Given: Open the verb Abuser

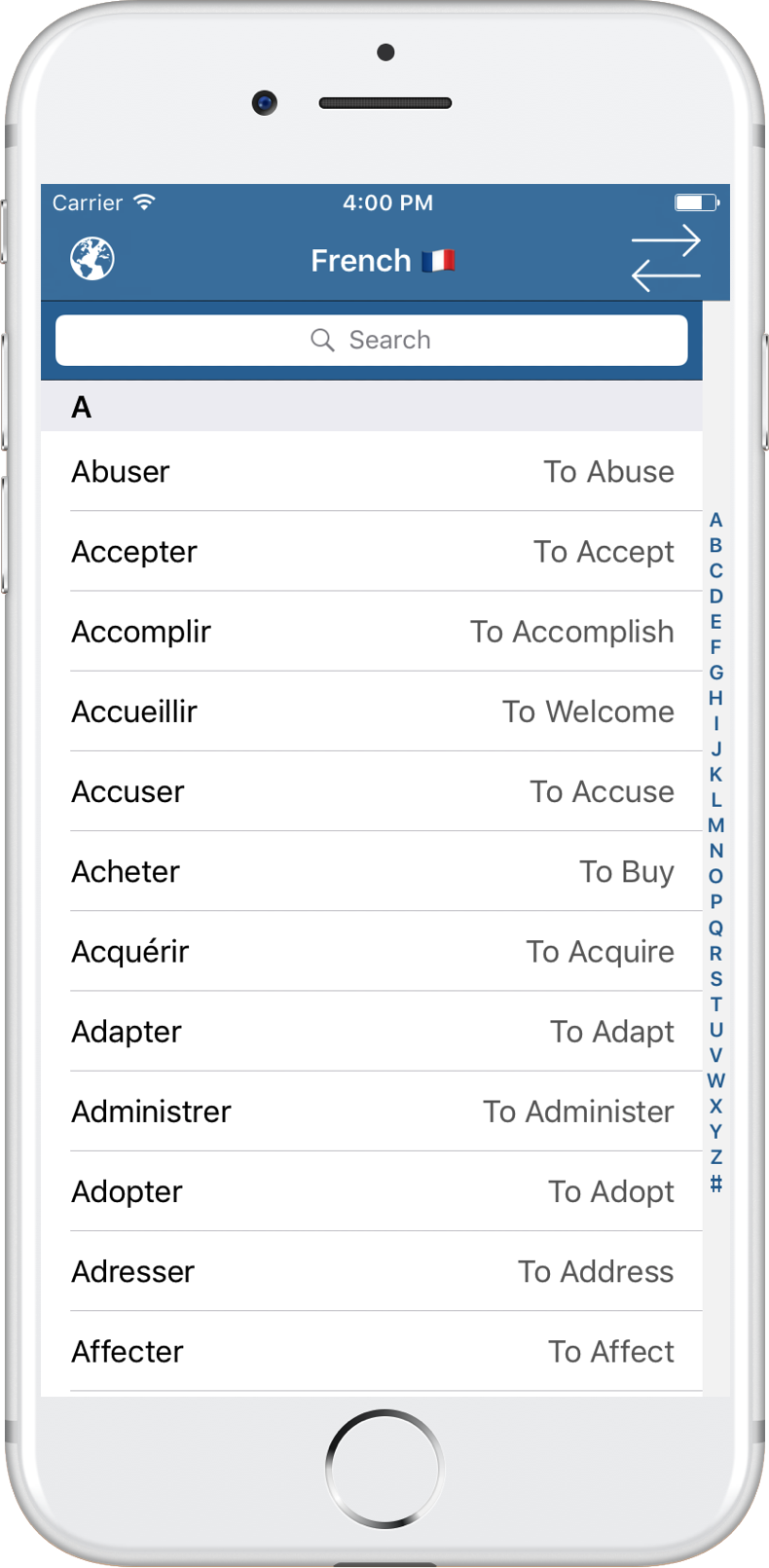Looking at the screenshot, I should click(x=371, y=471).
